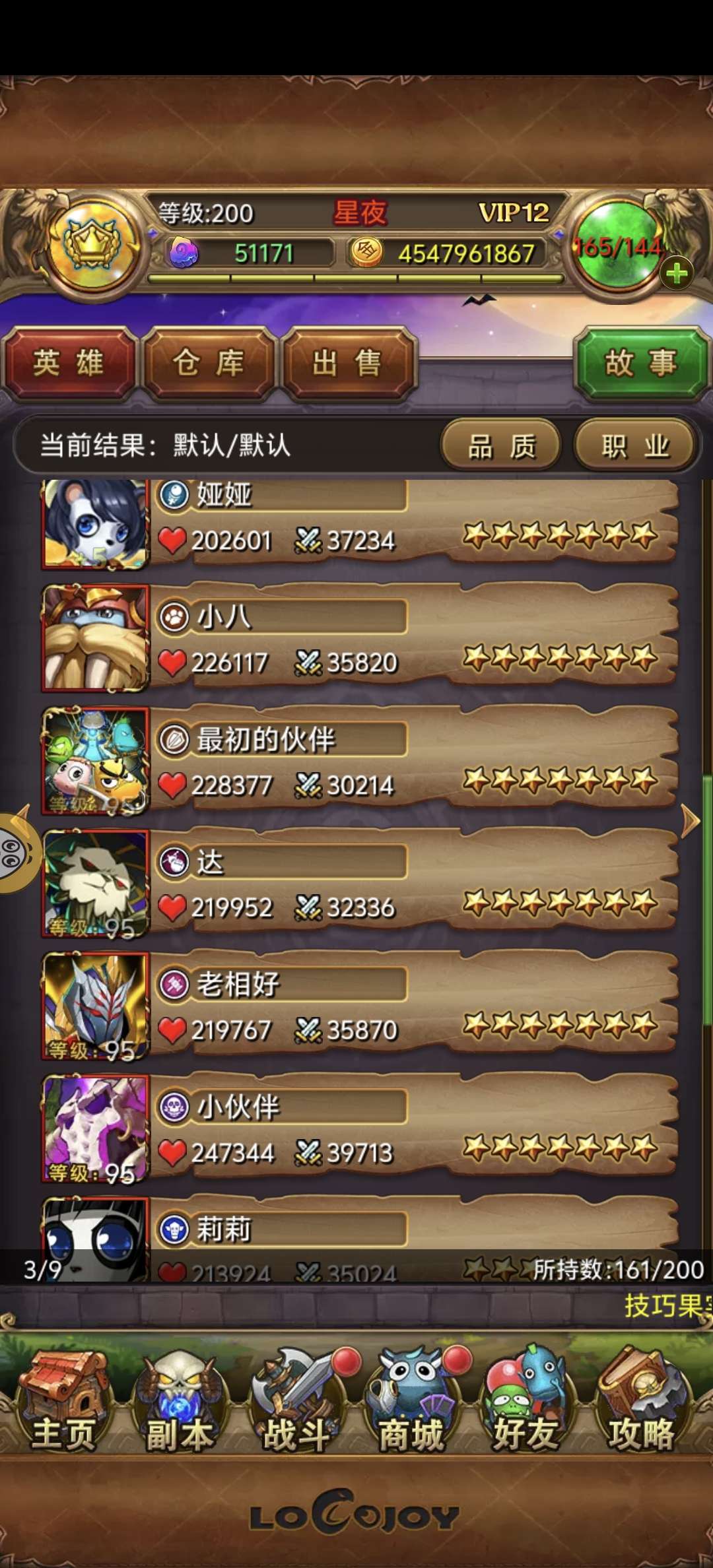Open the 仓库 tab

[x=209, y=363]
